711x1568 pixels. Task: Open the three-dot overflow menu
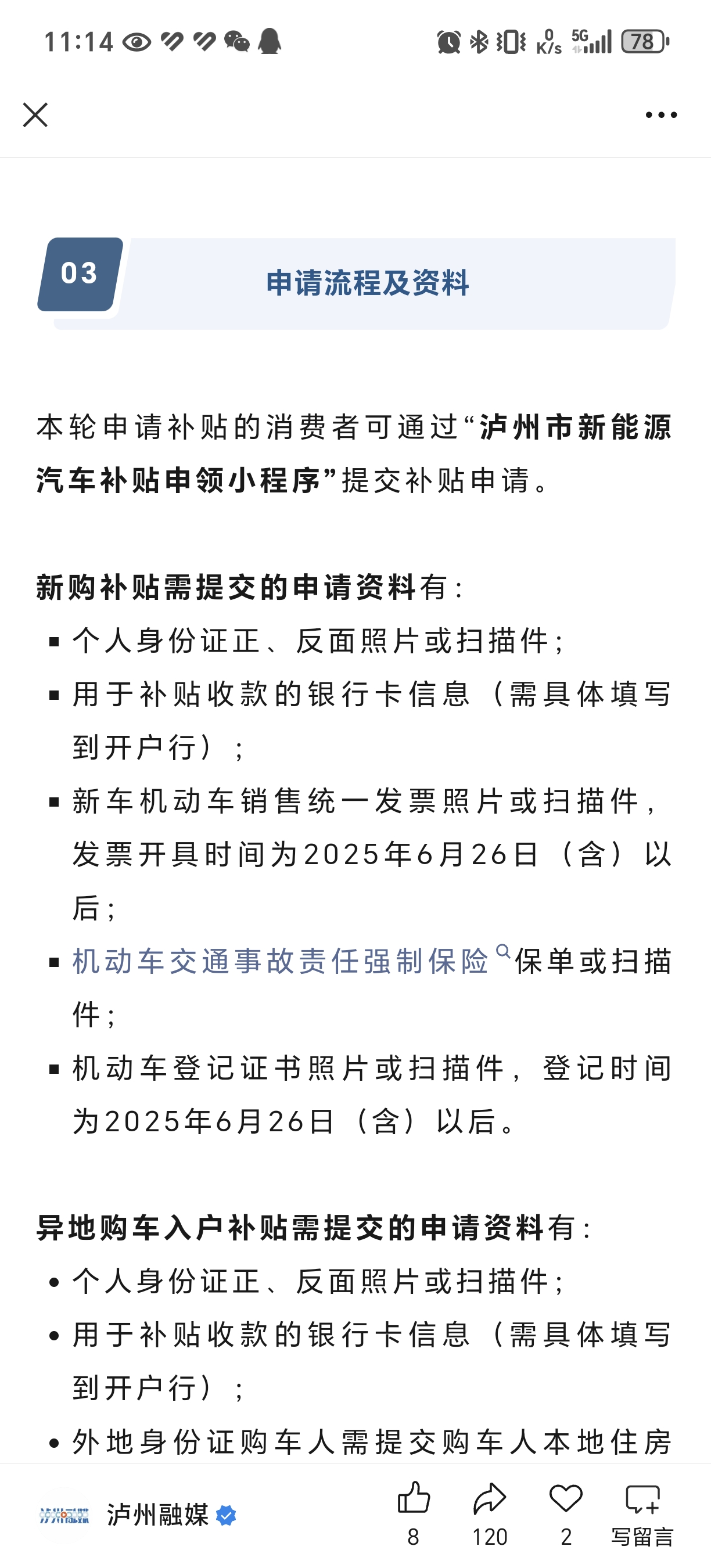pyautogui.click(x=661, y=115)
